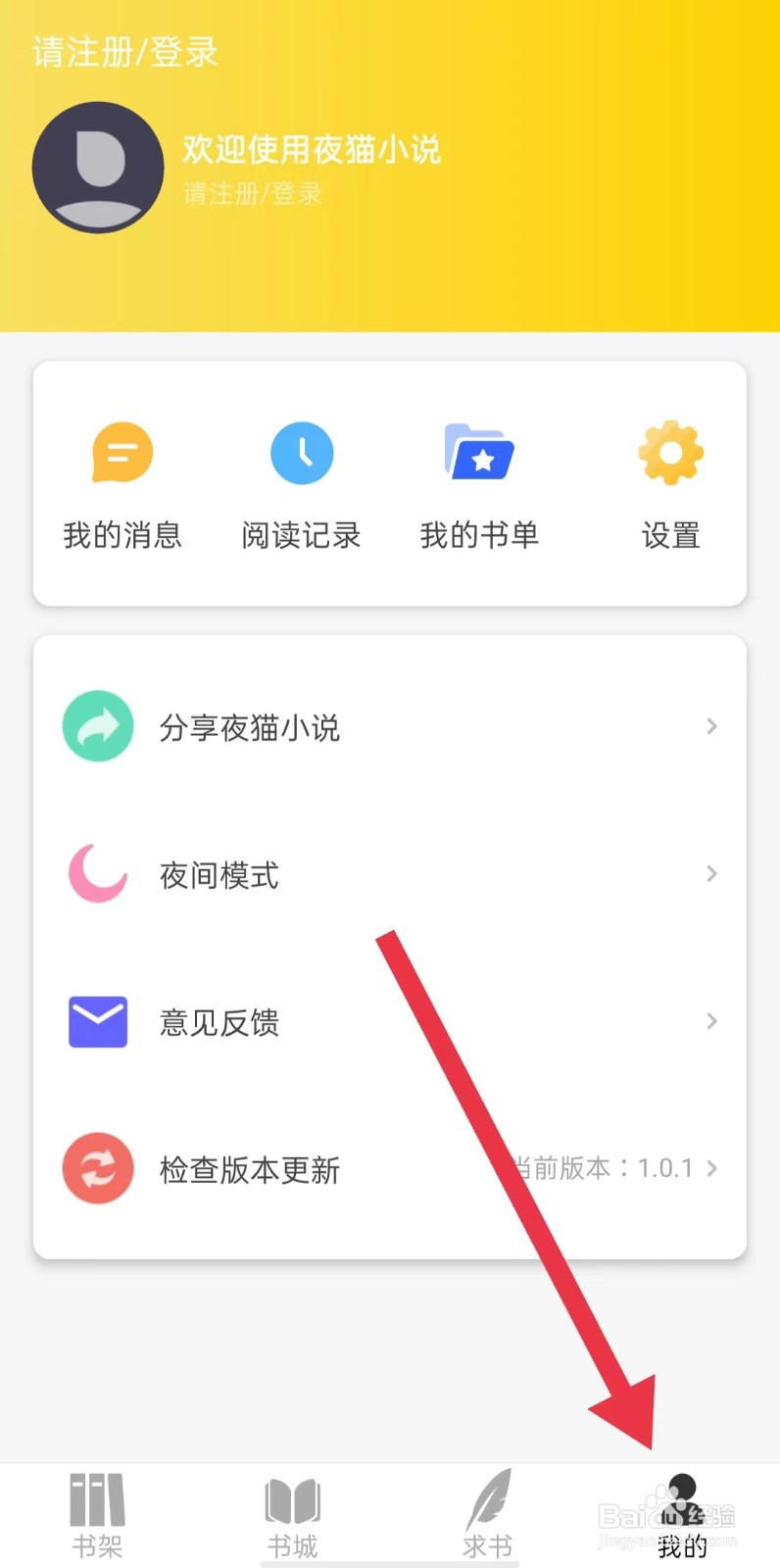Tap the blue envelope feedback icon
This screenshot has height=1568, width=780.
pyautogui.click(x=97, y=1021)
